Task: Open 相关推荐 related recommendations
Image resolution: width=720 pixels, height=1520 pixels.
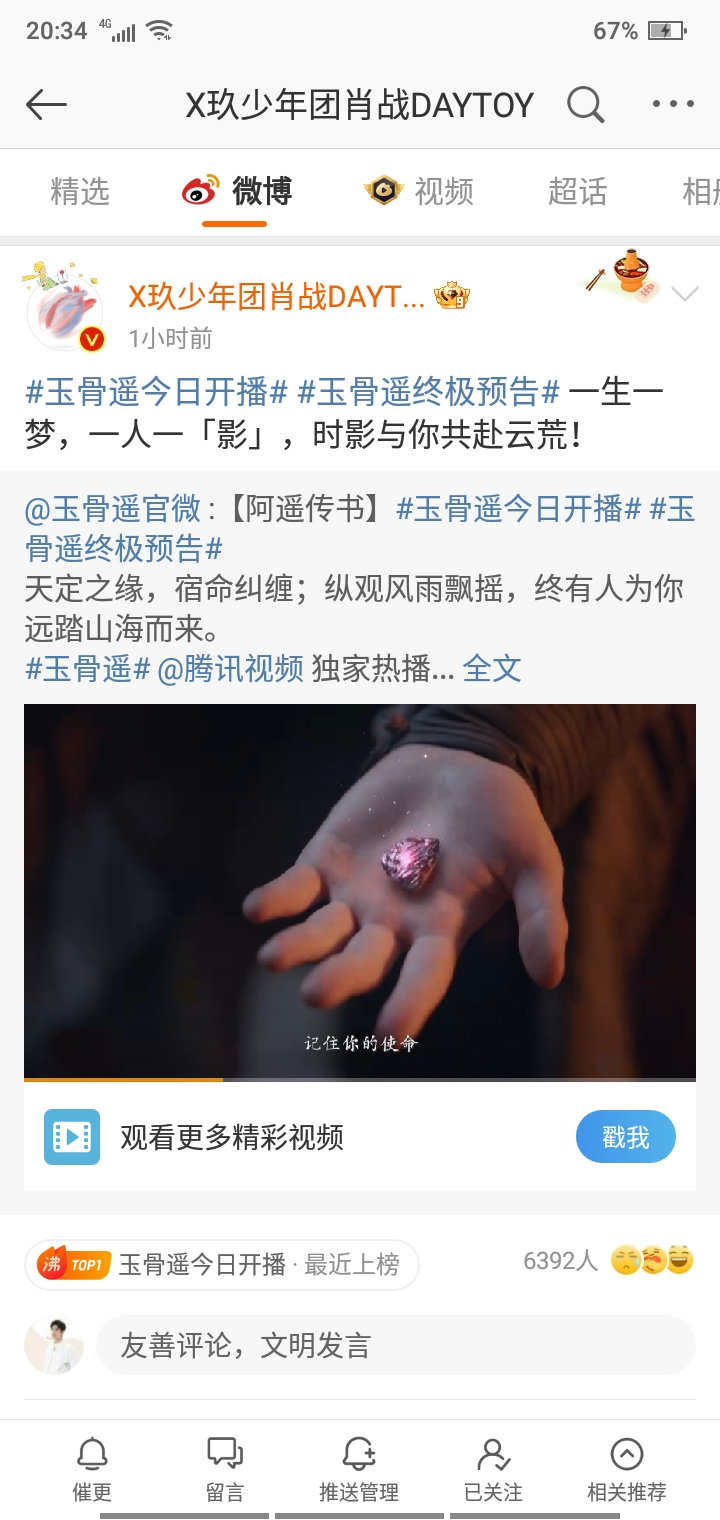Action: [x=626, y=1470]
